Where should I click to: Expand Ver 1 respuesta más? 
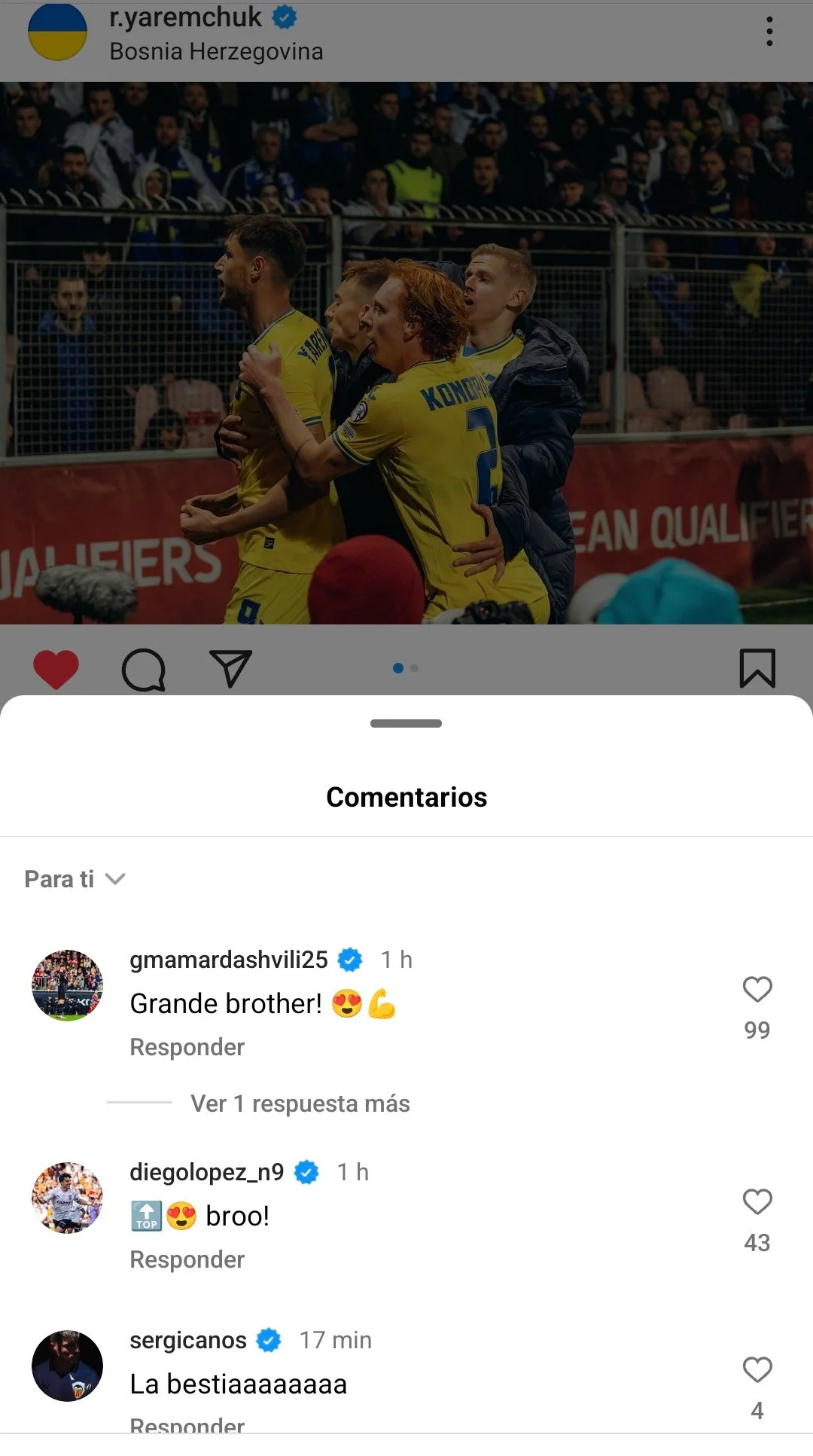[300, 1103]
